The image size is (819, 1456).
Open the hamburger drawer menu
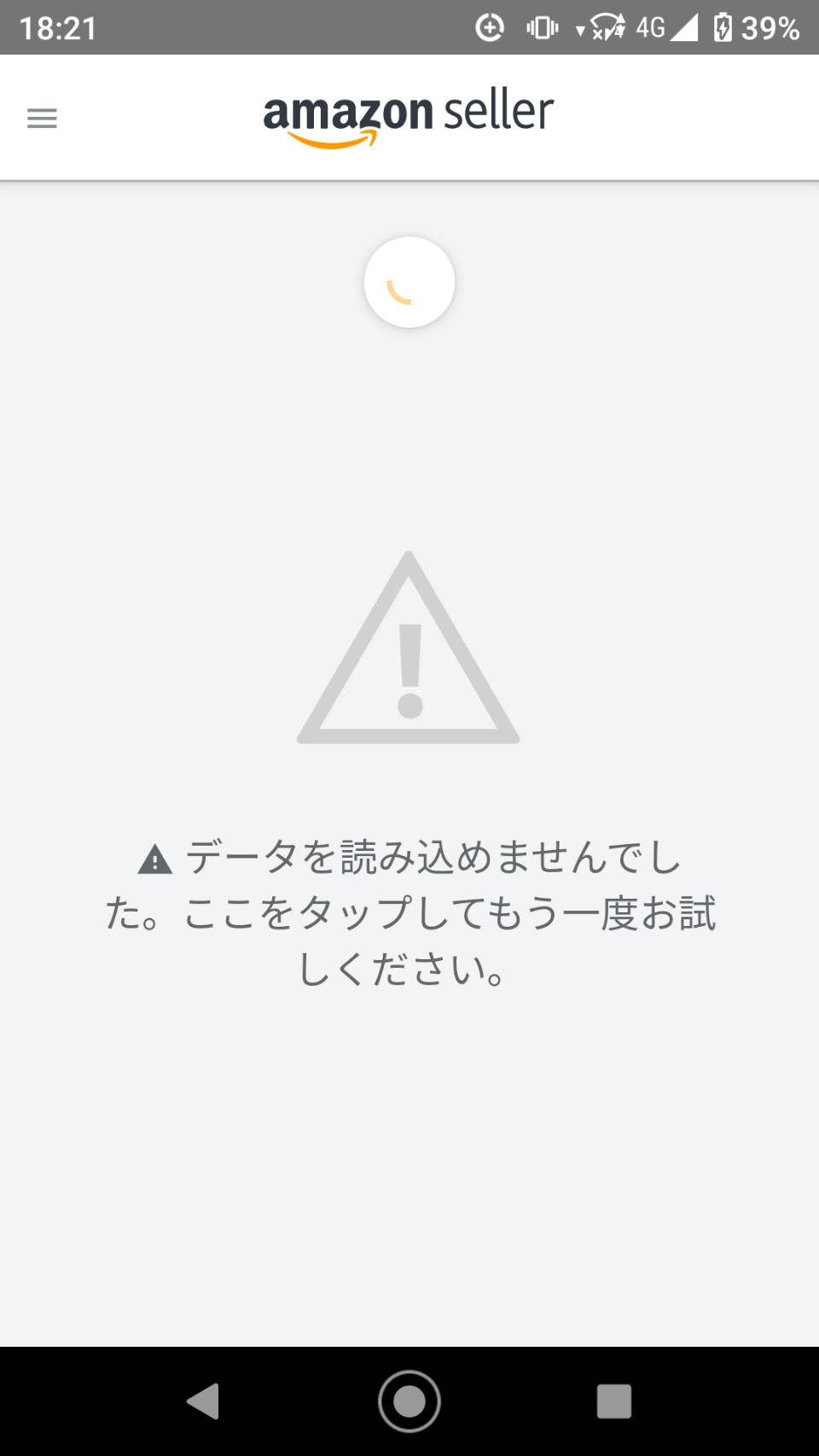(42, 118)
